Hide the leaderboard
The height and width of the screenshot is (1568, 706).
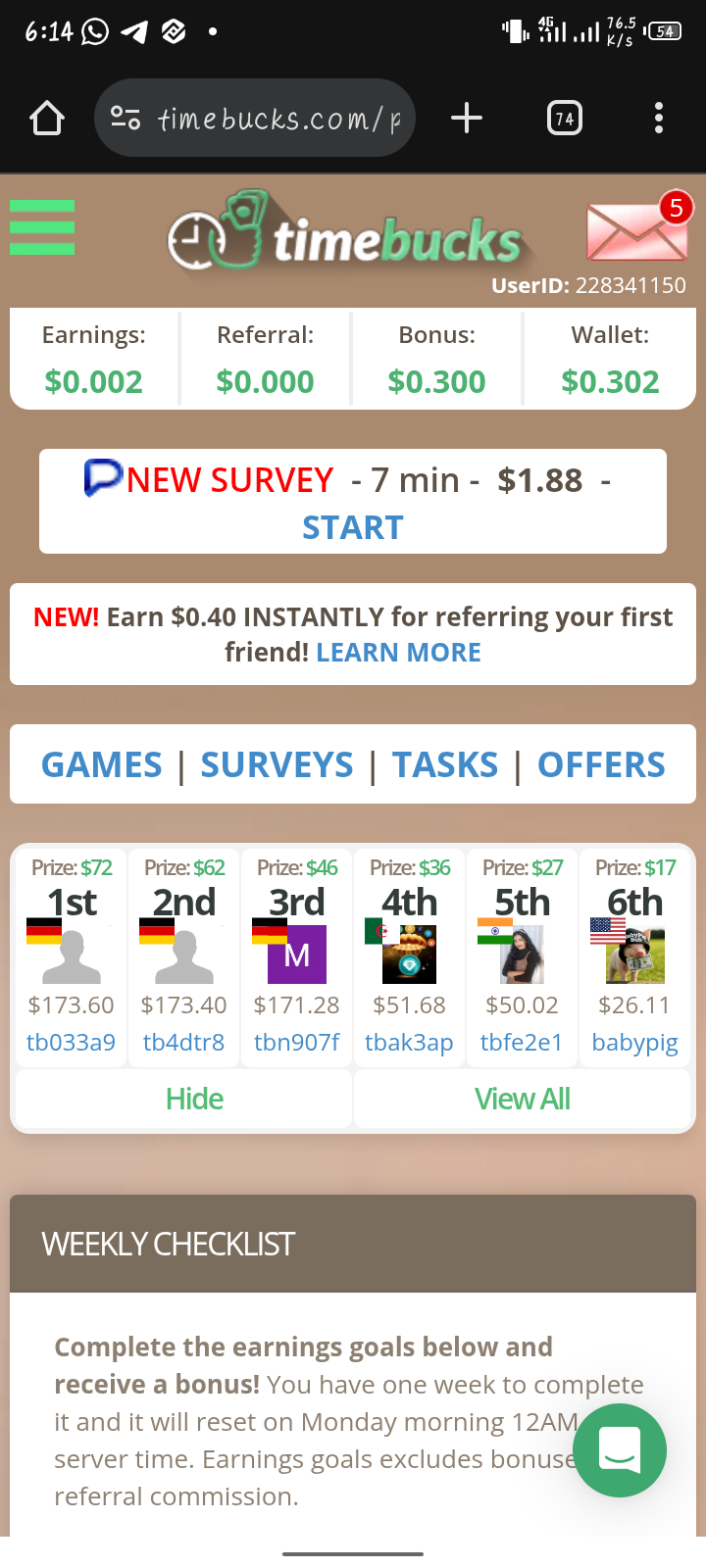pyautogui.click(x=194, y=1099)
